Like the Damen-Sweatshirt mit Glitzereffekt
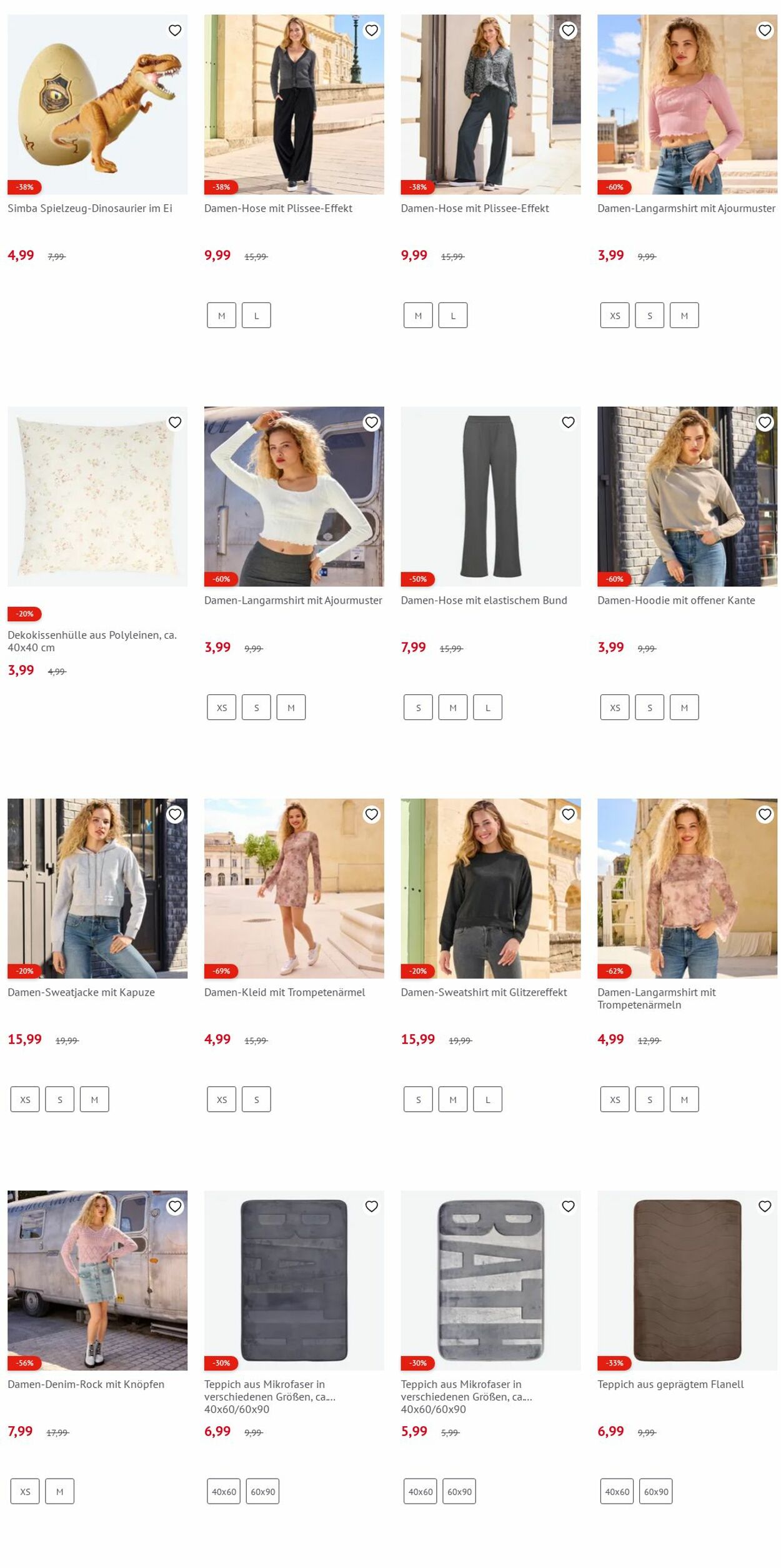 point(568,814)
